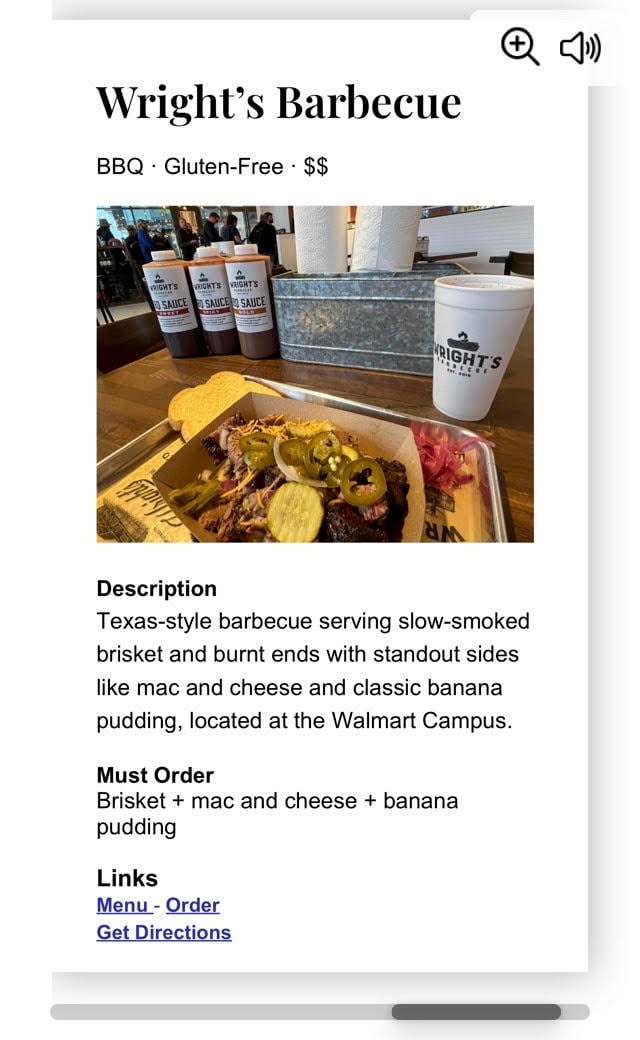Open the Order link
The width and height of the screenshot is (640, 1040).
pos(192,905)
